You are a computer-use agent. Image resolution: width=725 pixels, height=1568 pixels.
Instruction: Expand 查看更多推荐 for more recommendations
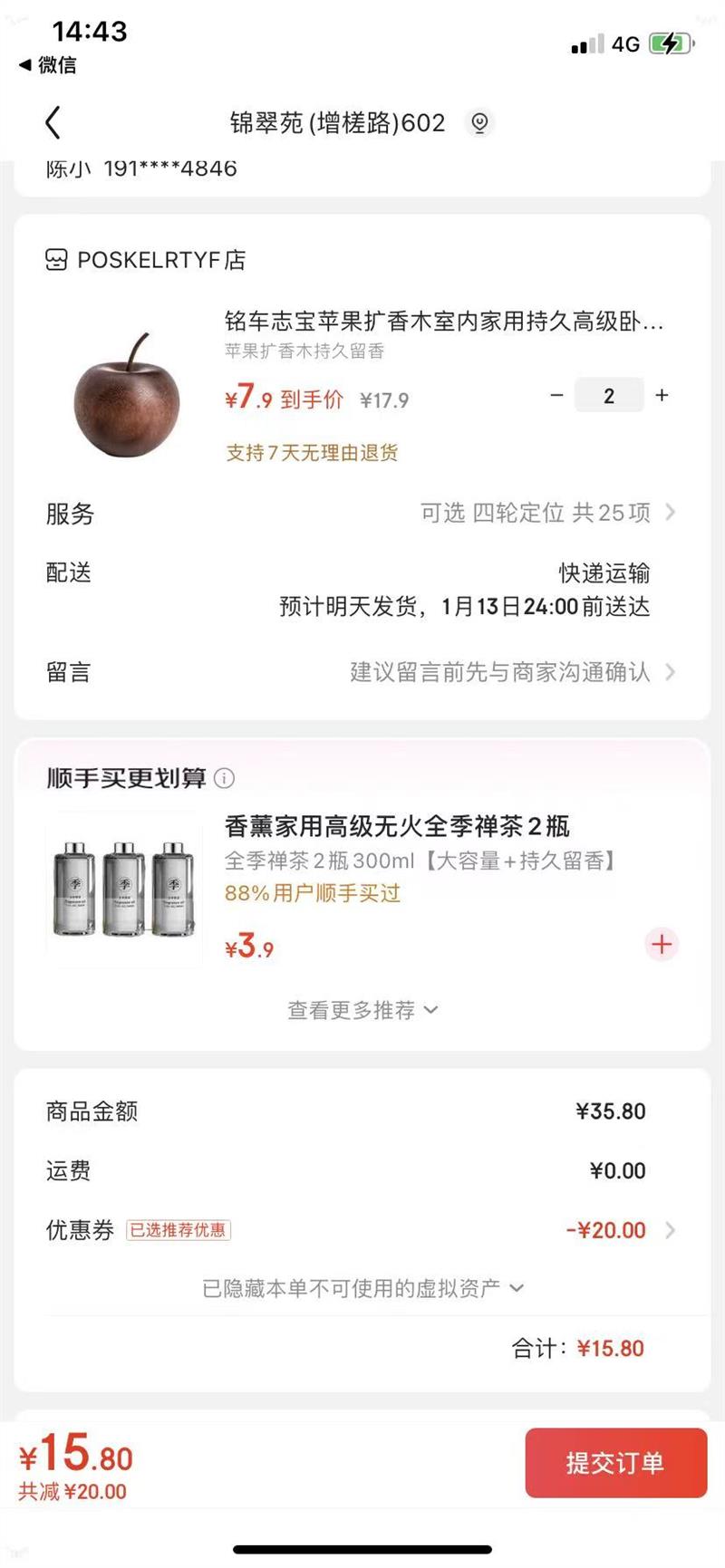point(362,1009)
